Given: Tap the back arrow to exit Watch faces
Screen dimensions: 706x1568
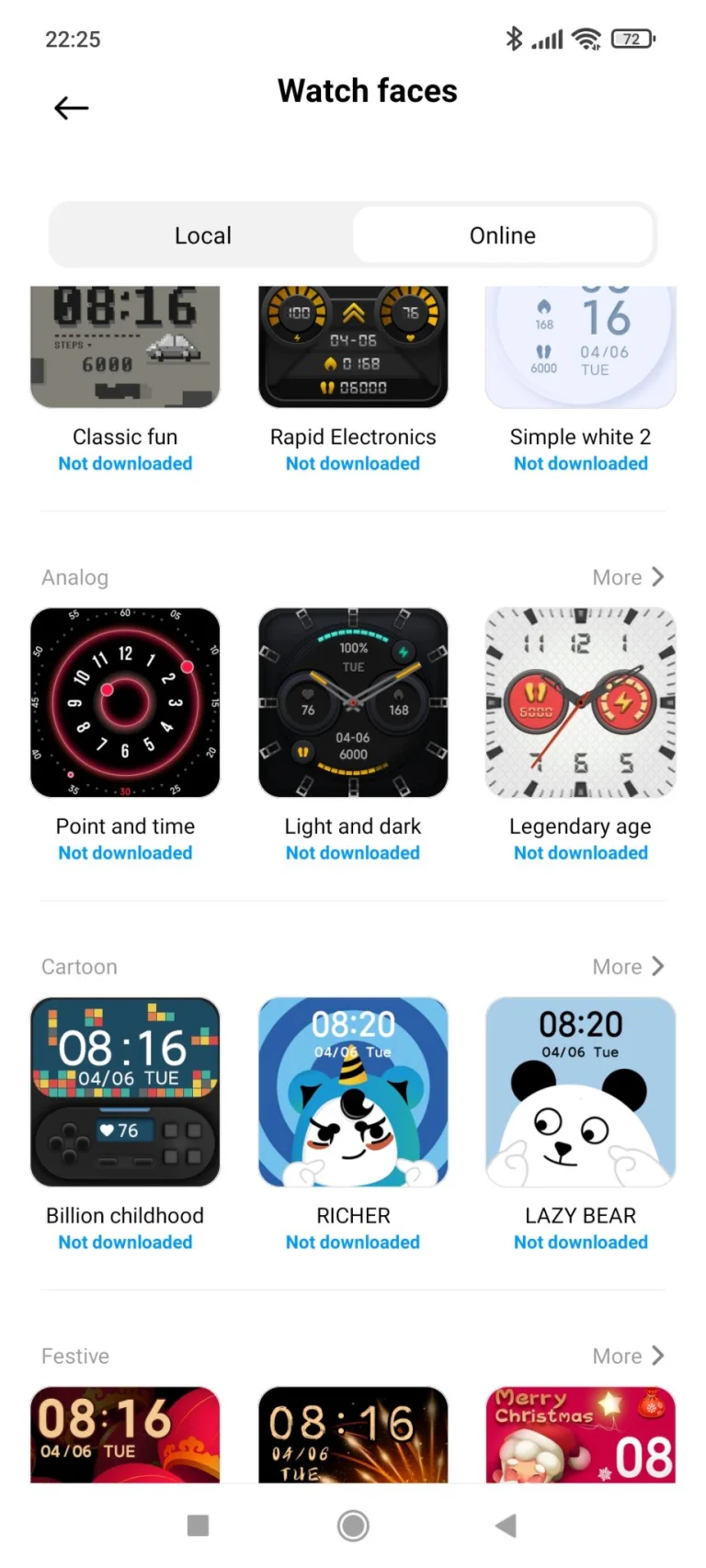Looking at the screenshot, I should (x=71, y=108).
